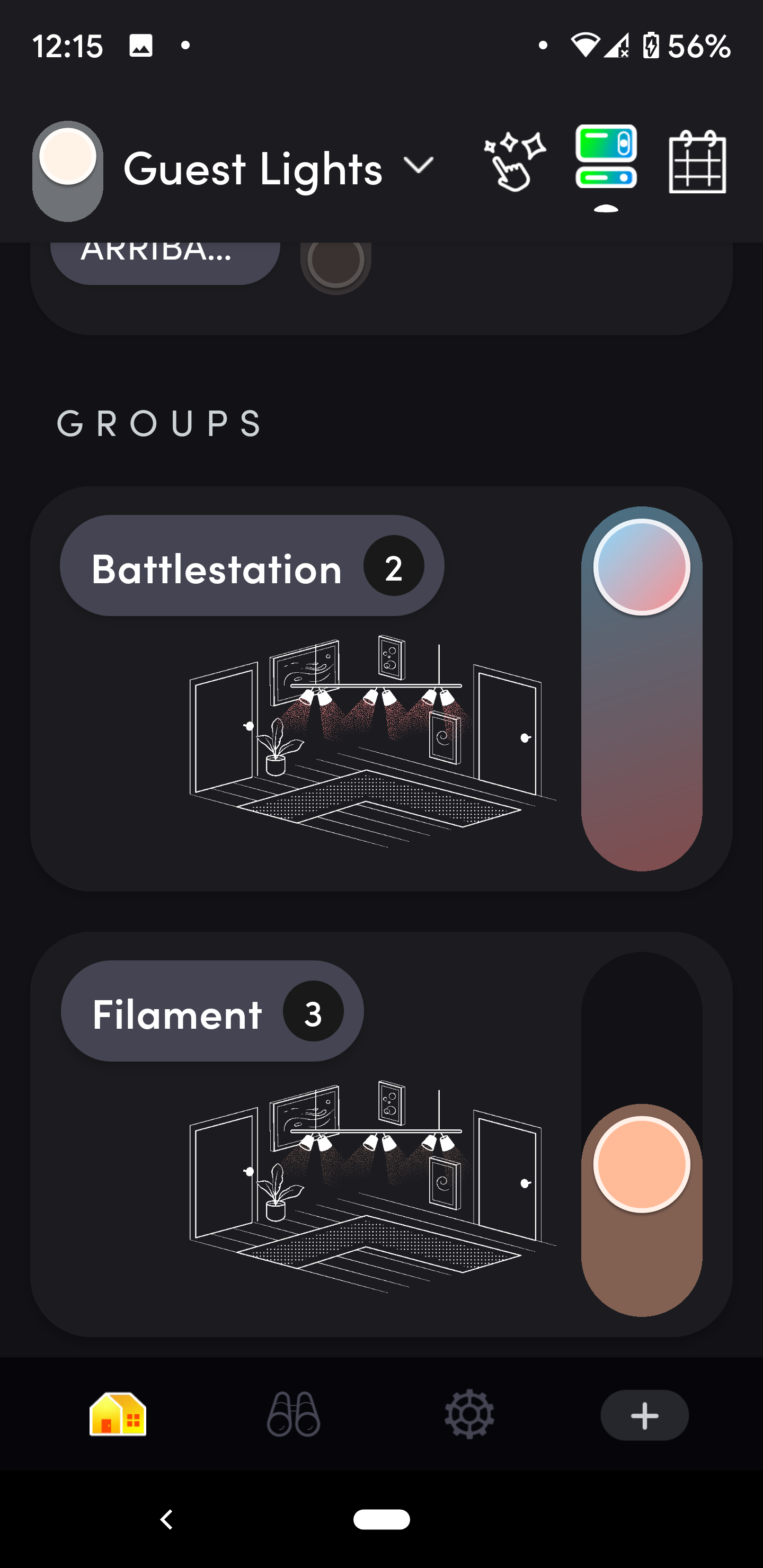Open the Filament group
763x1568 pixels.
click(x=212, y=1011)
